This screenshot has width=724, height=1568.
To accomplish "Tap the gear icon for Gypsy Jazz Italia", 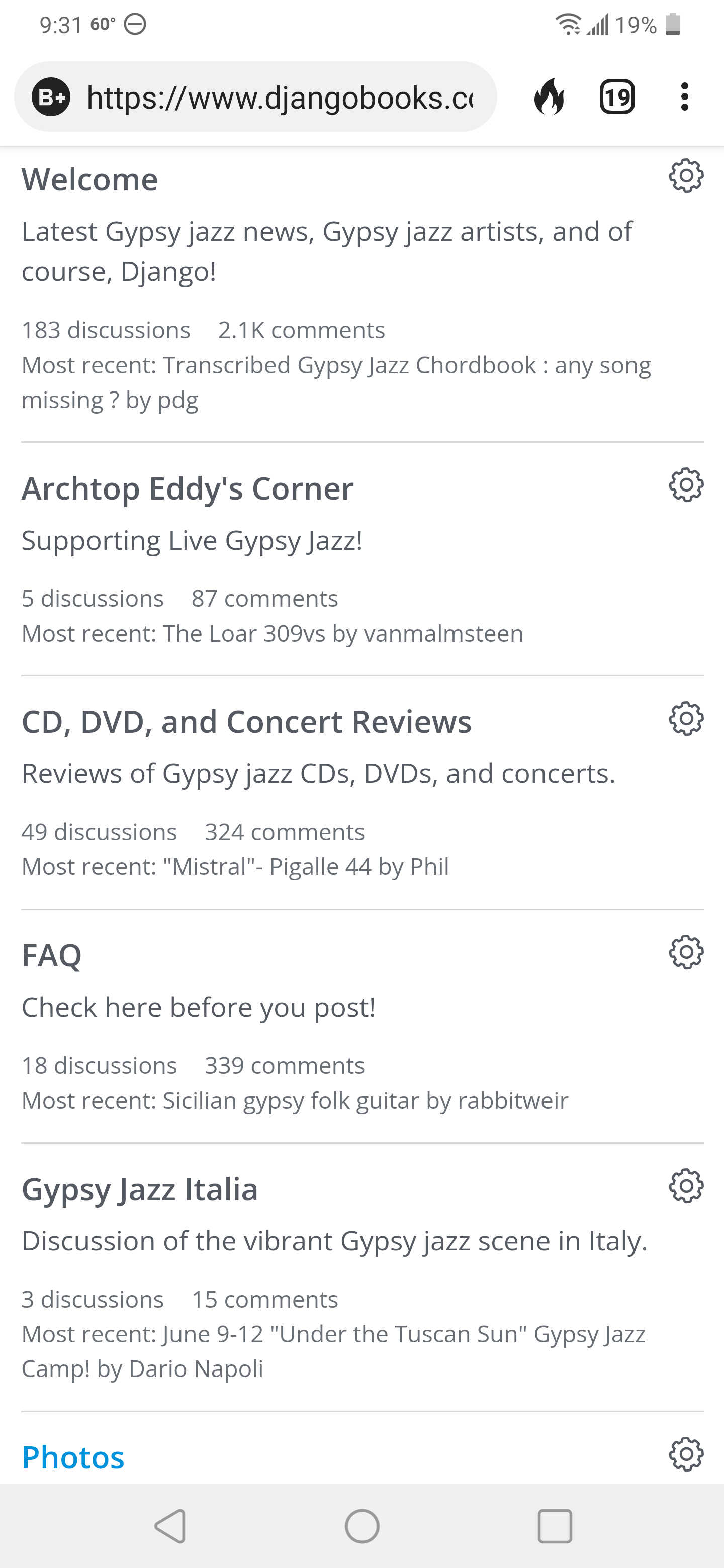I will (x=686, y=1186).
